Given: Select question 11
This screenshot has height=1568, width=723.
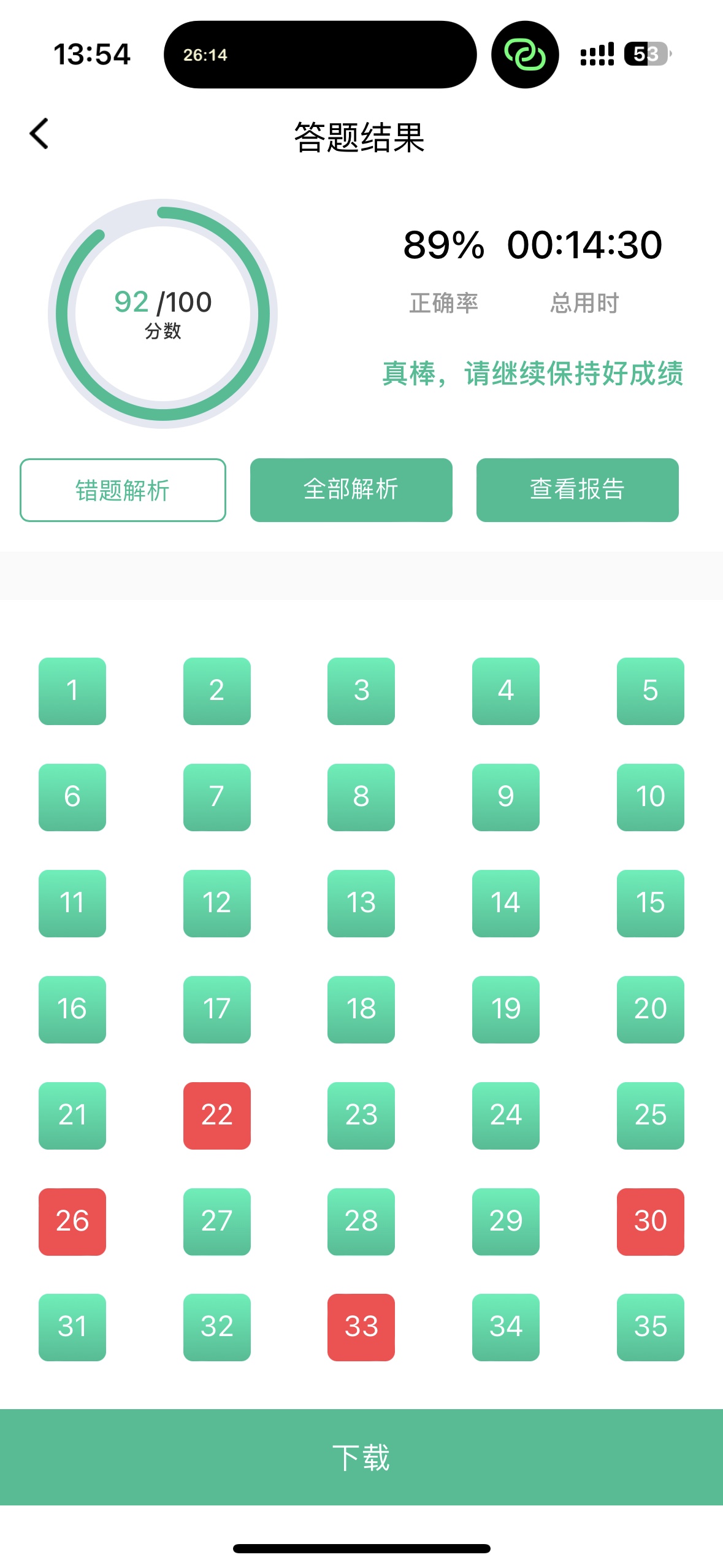Looking at the screenshot, I should 72,904.
